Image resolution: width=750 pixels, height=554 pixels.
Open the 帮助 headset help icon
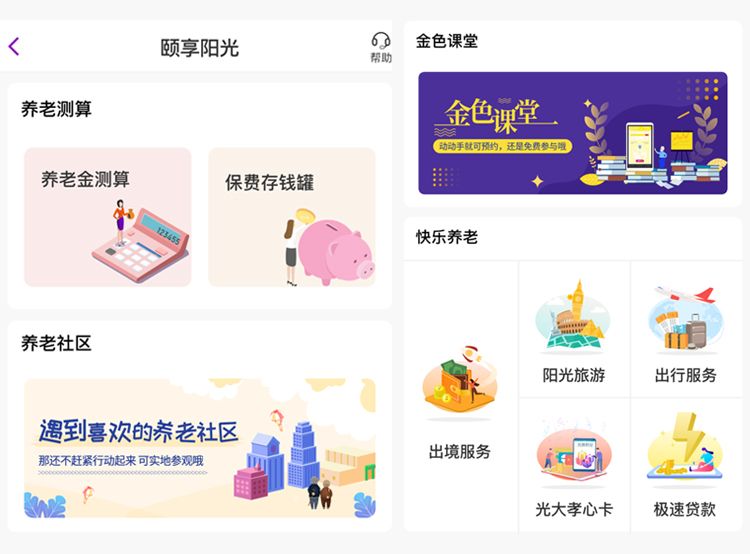tap(381, 46)
